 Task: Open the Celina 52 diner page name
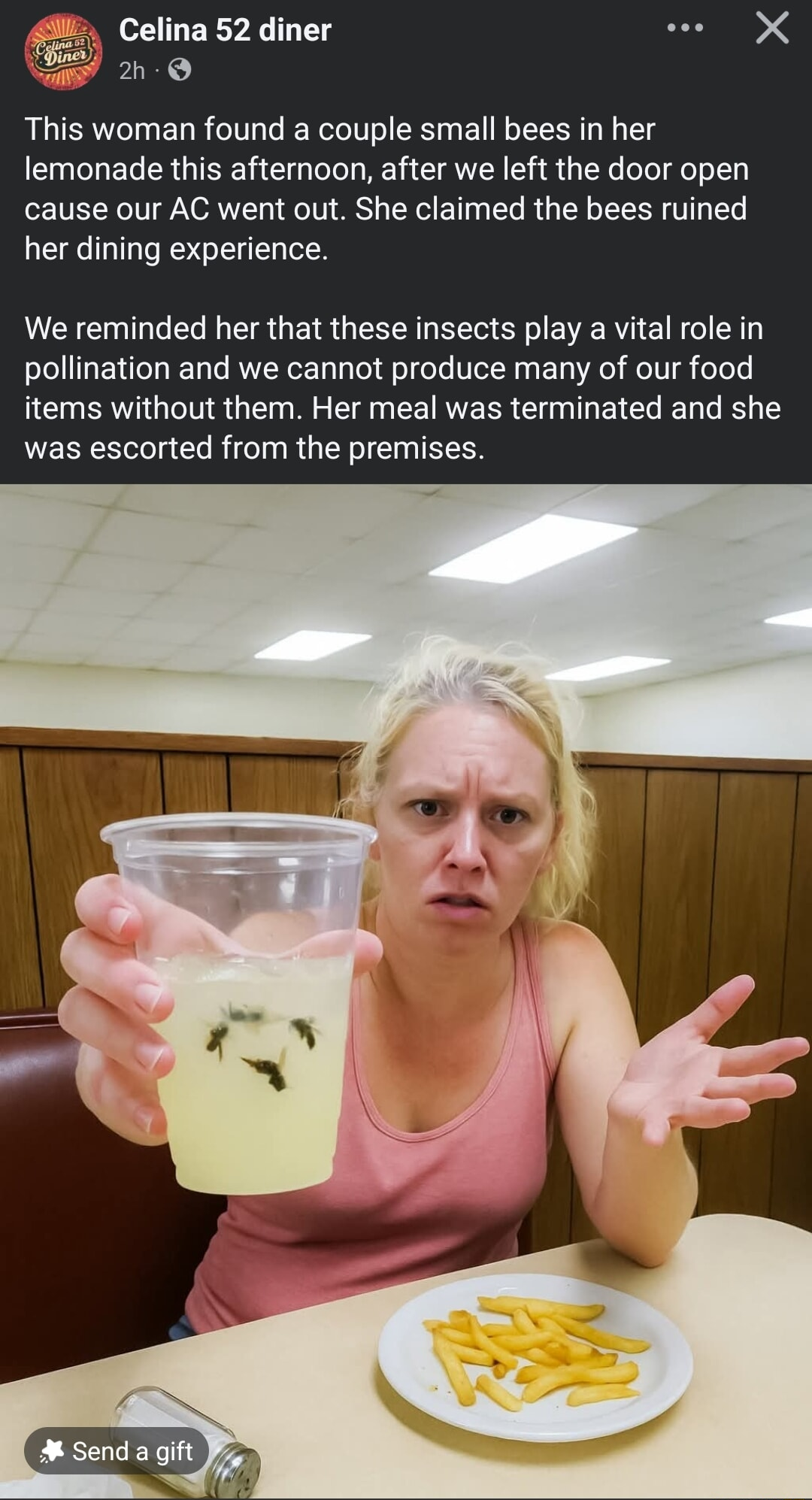click(225, 30)
